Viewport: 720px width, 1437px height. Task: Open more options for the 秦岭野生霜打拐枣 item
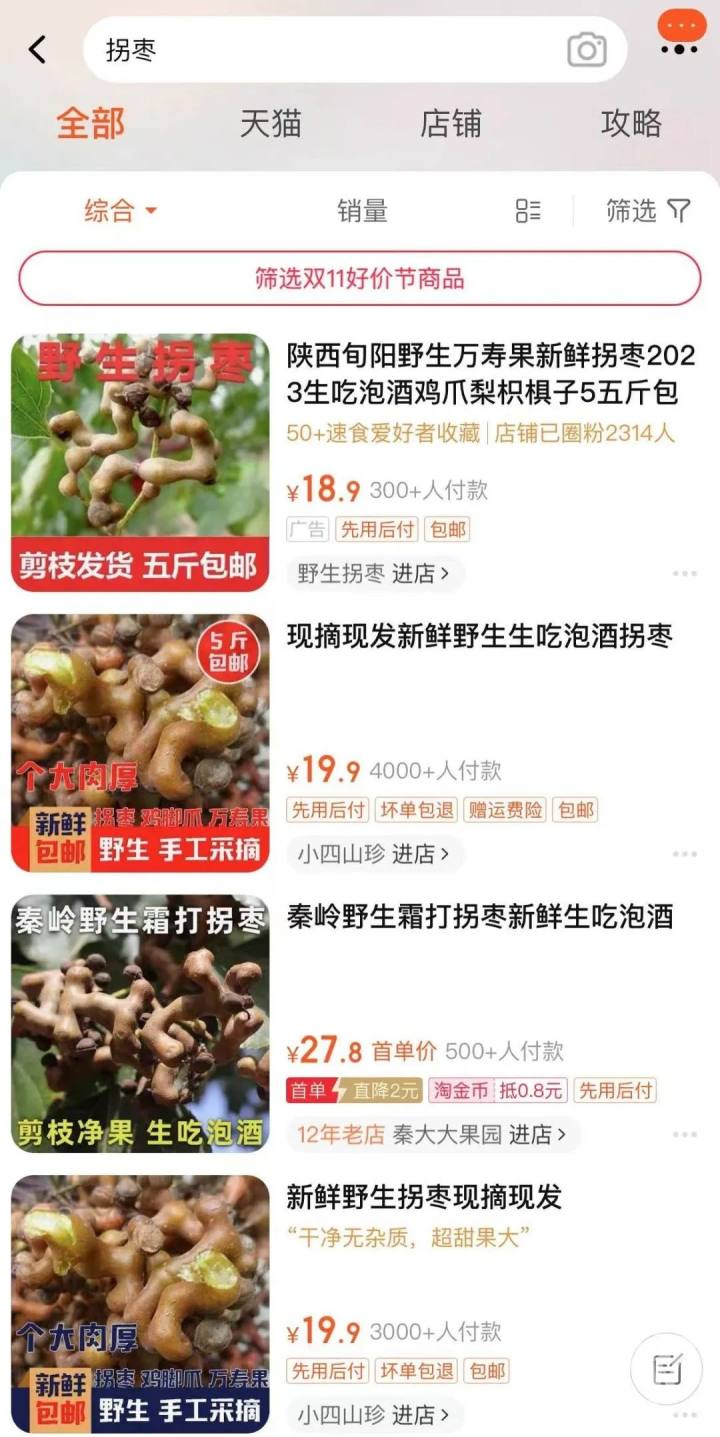pos(685,1135)
